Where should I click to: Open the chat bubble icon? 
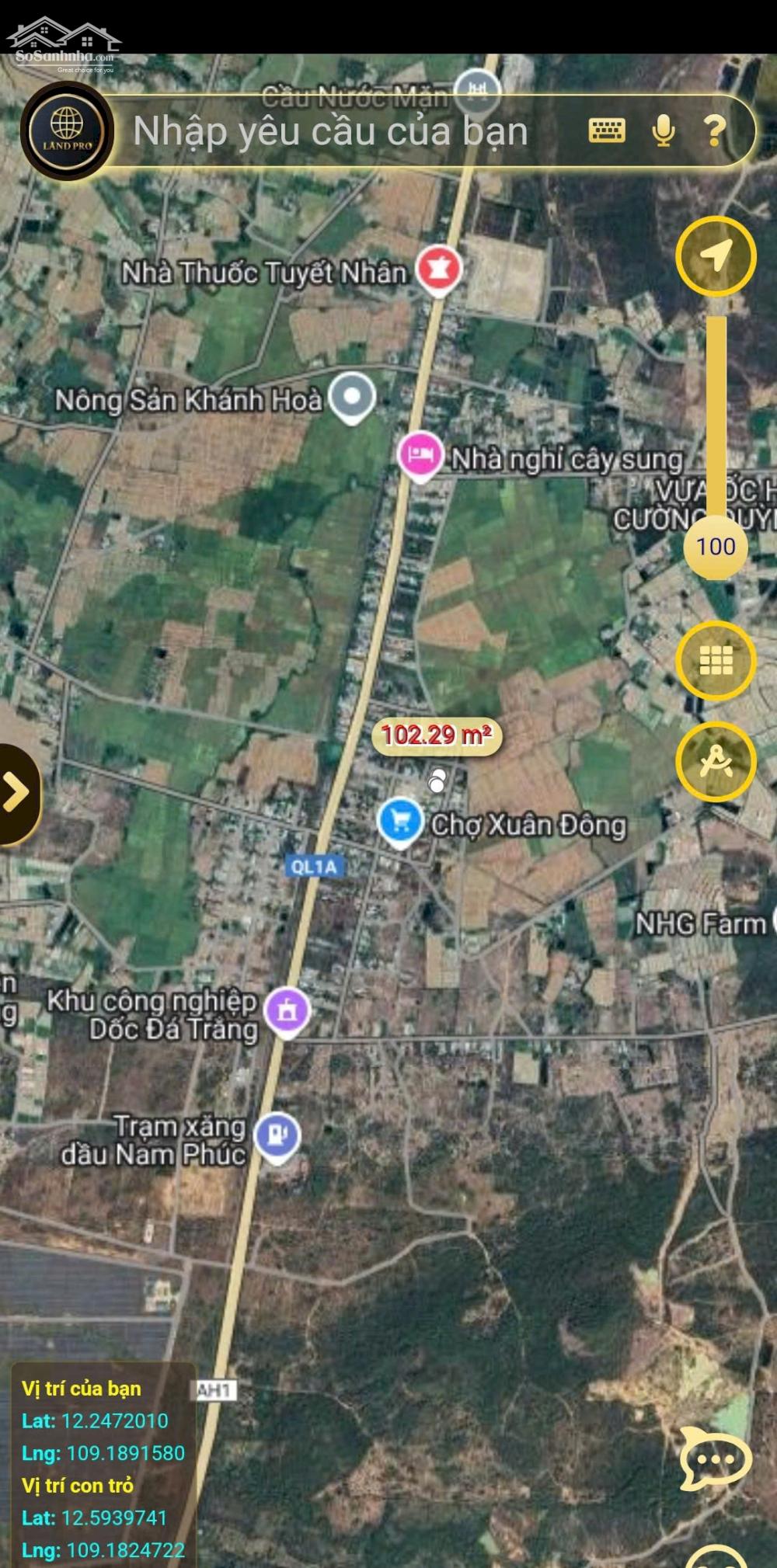pos(715,1457)
